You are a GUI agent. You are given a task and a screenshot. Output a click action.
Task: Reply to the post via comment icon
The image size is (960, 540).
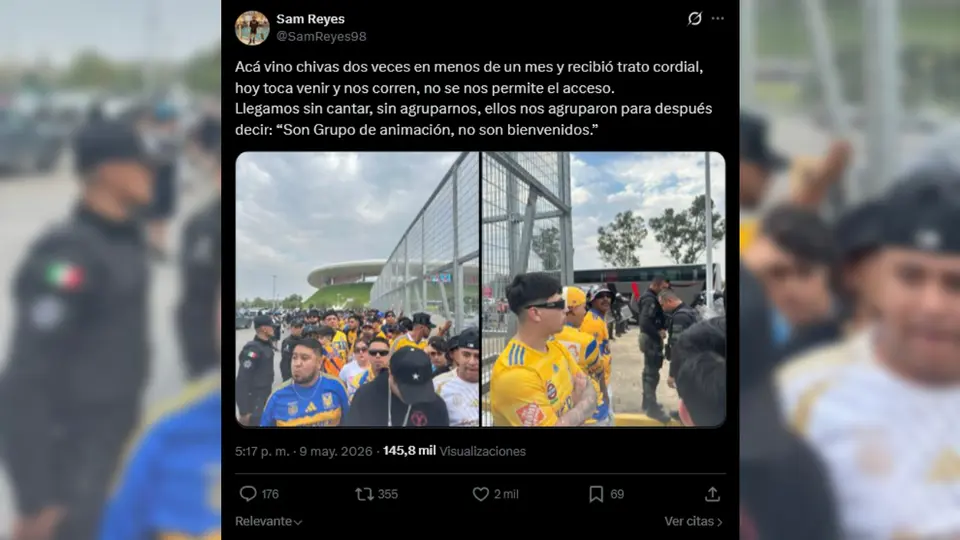point(248,494)
